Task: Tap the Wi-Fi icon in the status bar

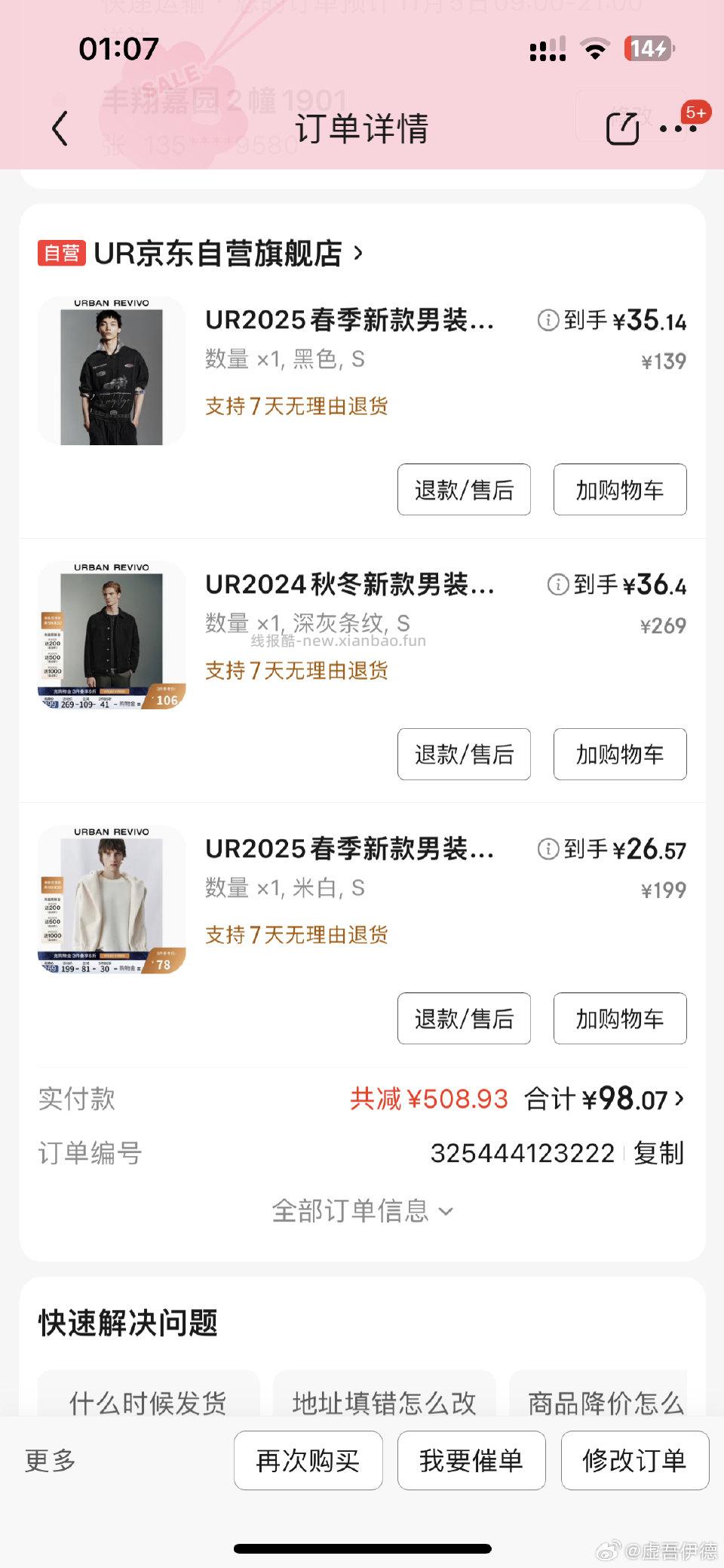Action: 595,50
